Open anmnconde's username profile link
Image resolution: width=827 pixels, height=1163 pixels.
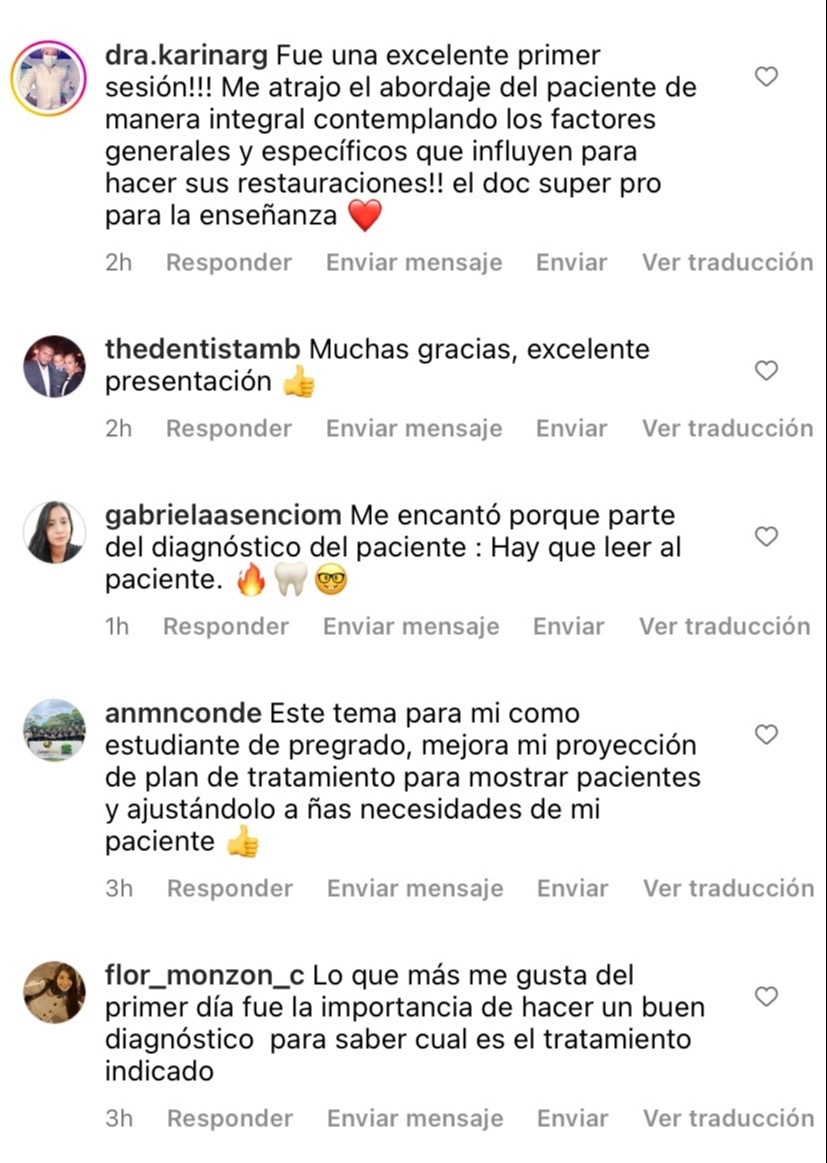pos(184,714)
